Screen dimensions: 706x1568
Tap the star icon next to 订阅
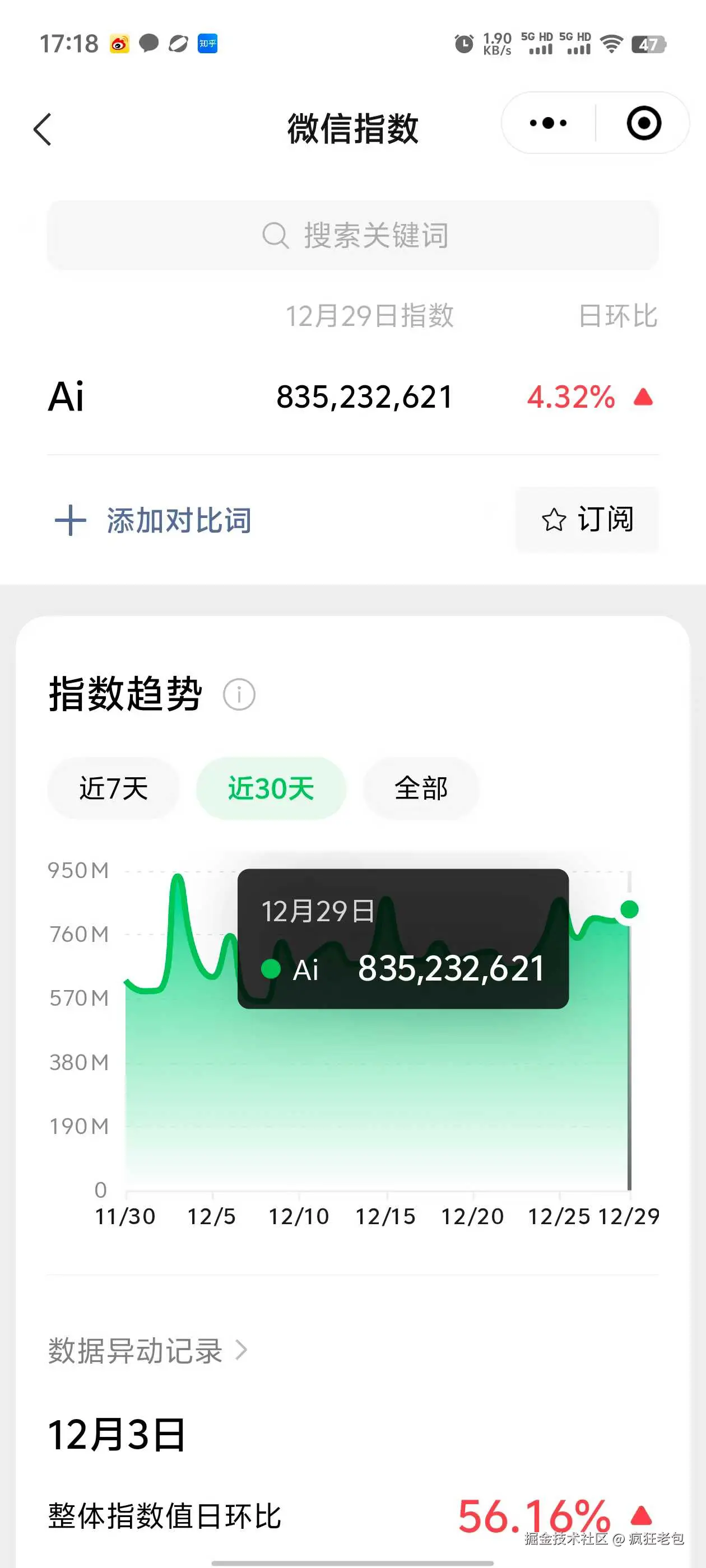pos(555,520)
